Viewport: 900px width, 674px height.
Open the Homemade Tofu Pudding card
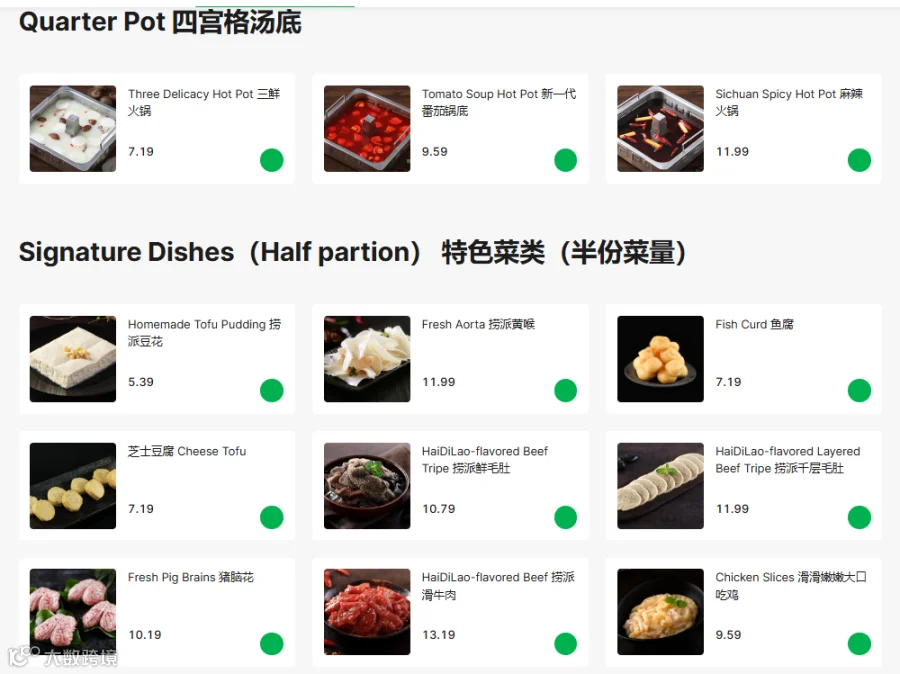tap(157, 359)
